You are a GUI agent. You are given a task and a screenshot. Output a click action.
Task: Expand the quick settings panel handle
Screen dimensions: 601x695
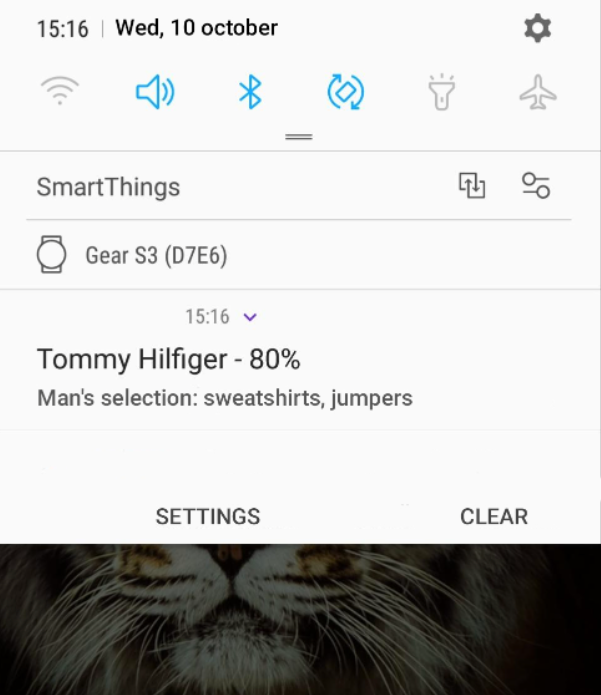pyautogui.click(x=299, y=136)
